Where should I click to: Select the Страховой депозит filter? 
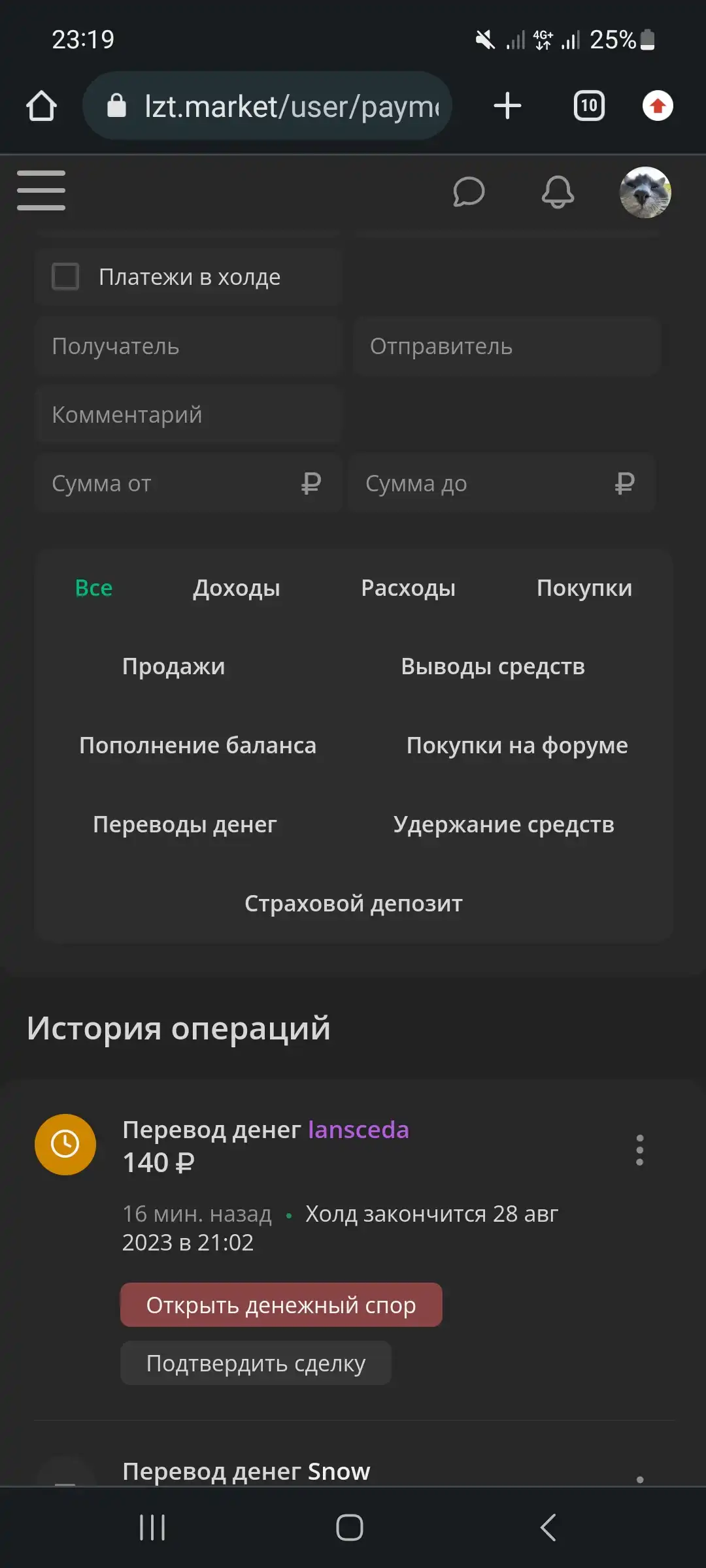(x=354, y=904)
